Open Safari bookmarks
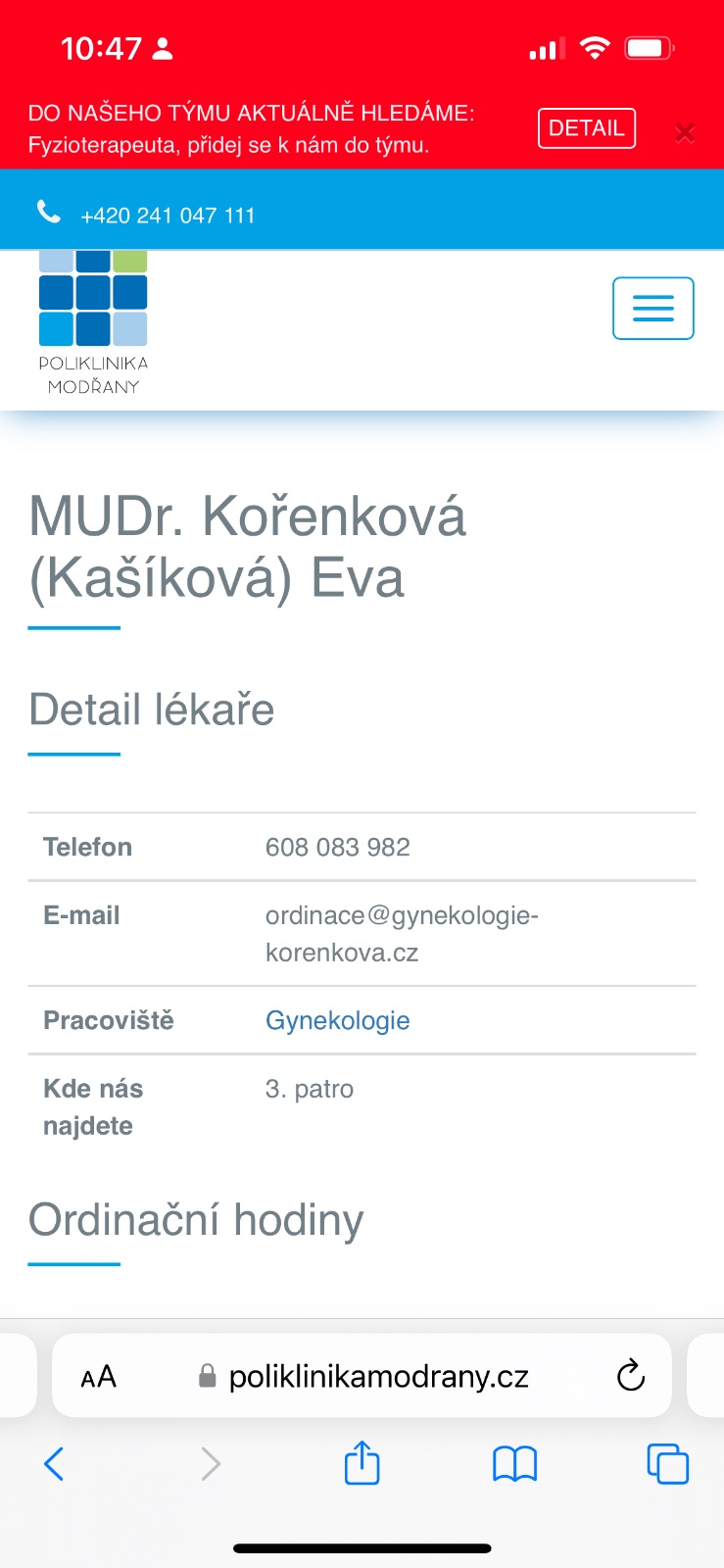The height and width of the screenshot is (1568, 724). click(514, 1464)
